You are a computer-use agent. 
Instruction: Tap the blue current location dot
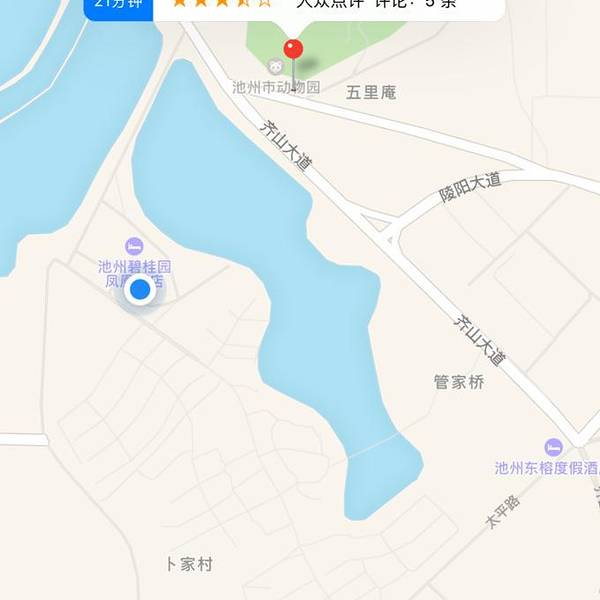(x=140, y=291)
